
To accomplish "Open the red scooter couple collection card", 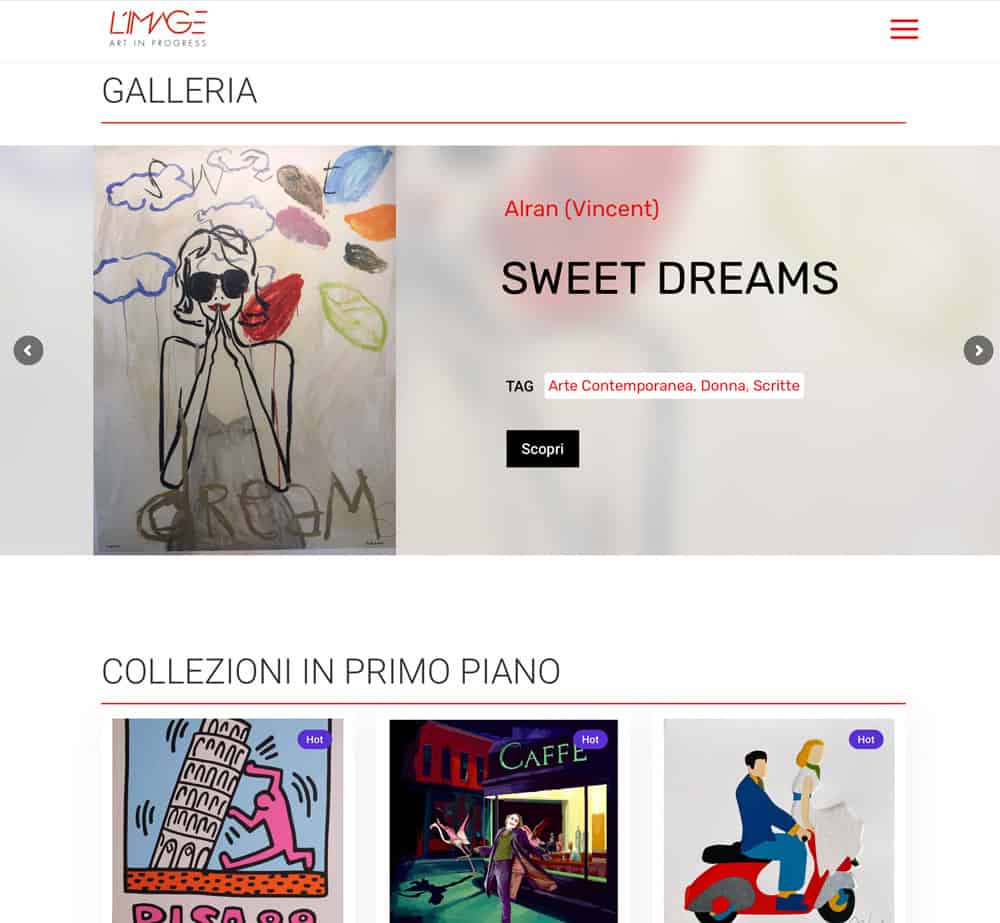I will pyautogui.click(x=778, y=820).
